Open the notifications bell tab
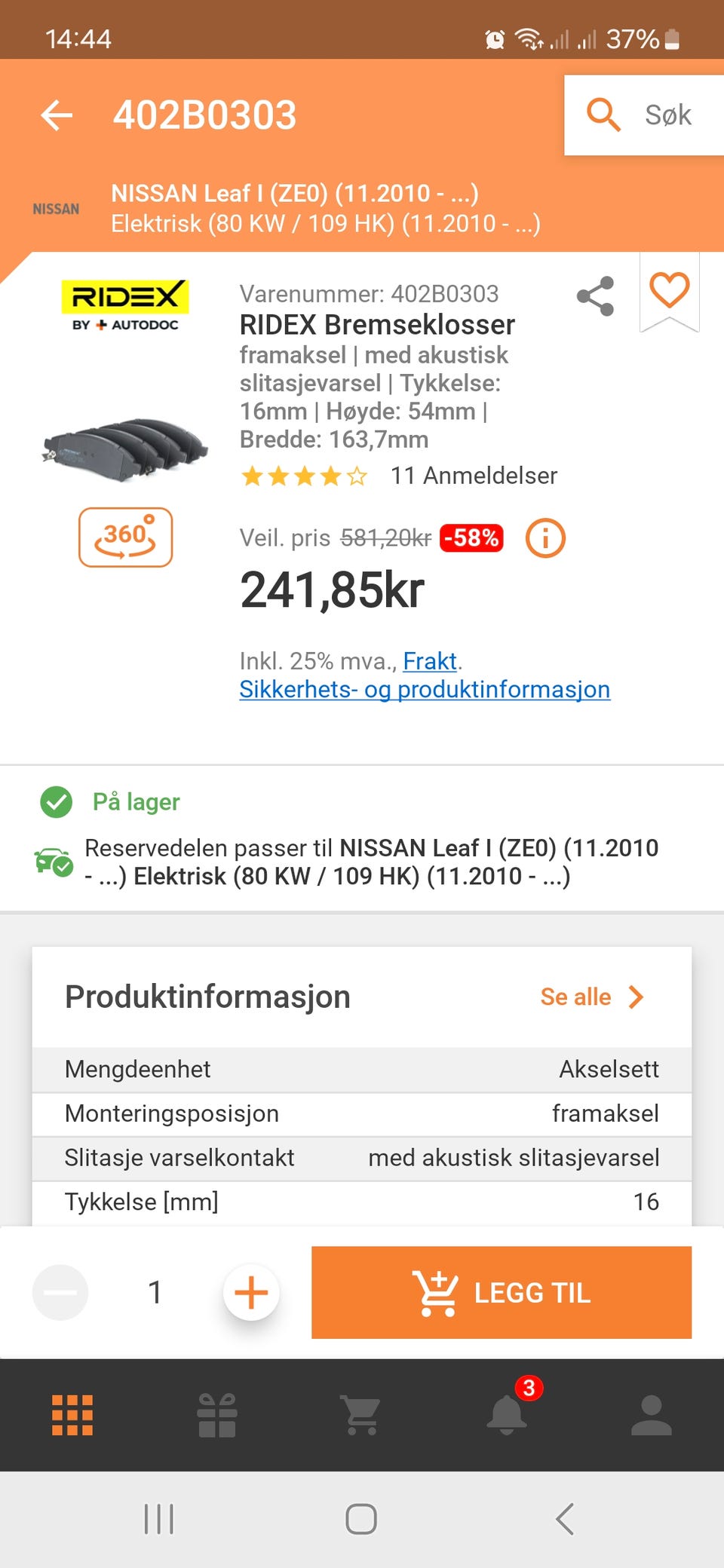Image resolution: width=724 pixels, height=1568 pixels. [507, 1413]
